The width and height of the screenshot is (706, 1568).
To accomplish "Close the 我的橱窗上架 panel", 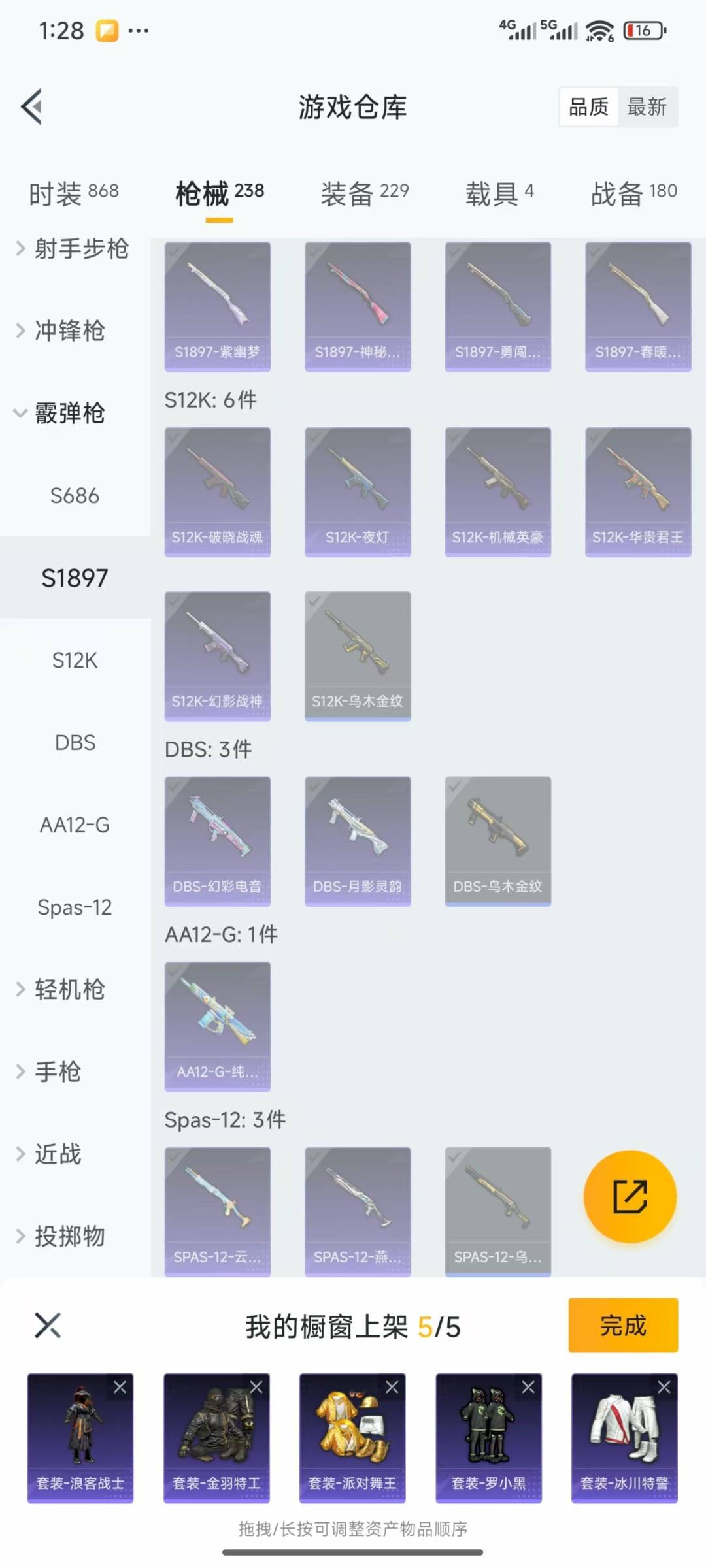I will [x=48, y=1326].
